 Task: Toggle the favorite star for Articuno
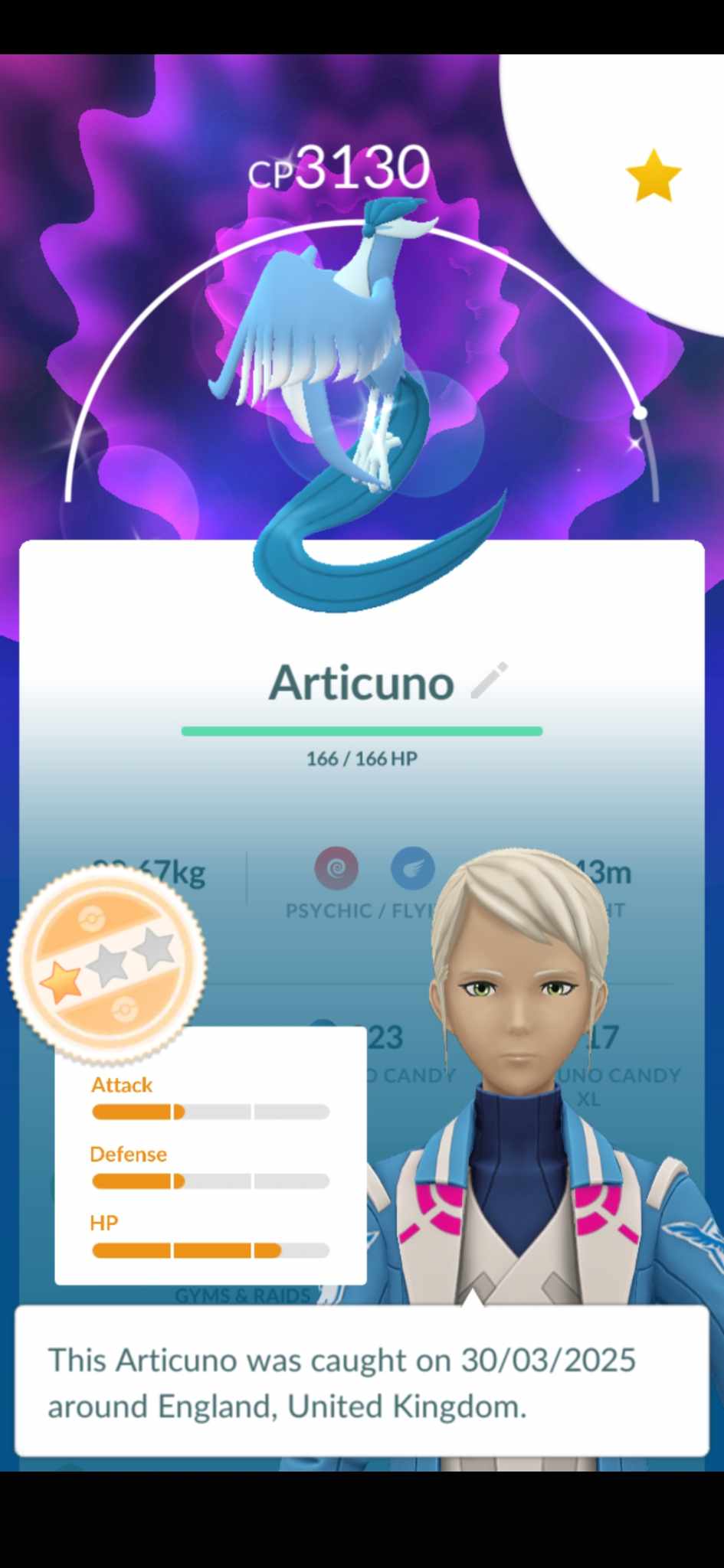tap(653, 176)
